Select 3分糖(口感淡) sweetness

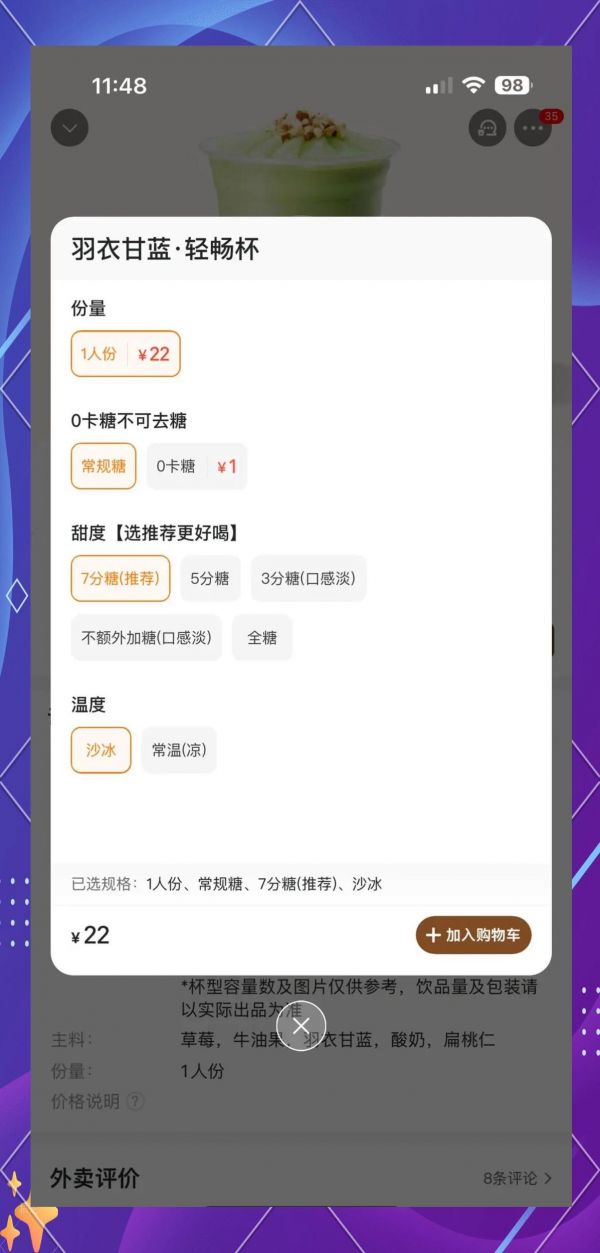[309, 578]
